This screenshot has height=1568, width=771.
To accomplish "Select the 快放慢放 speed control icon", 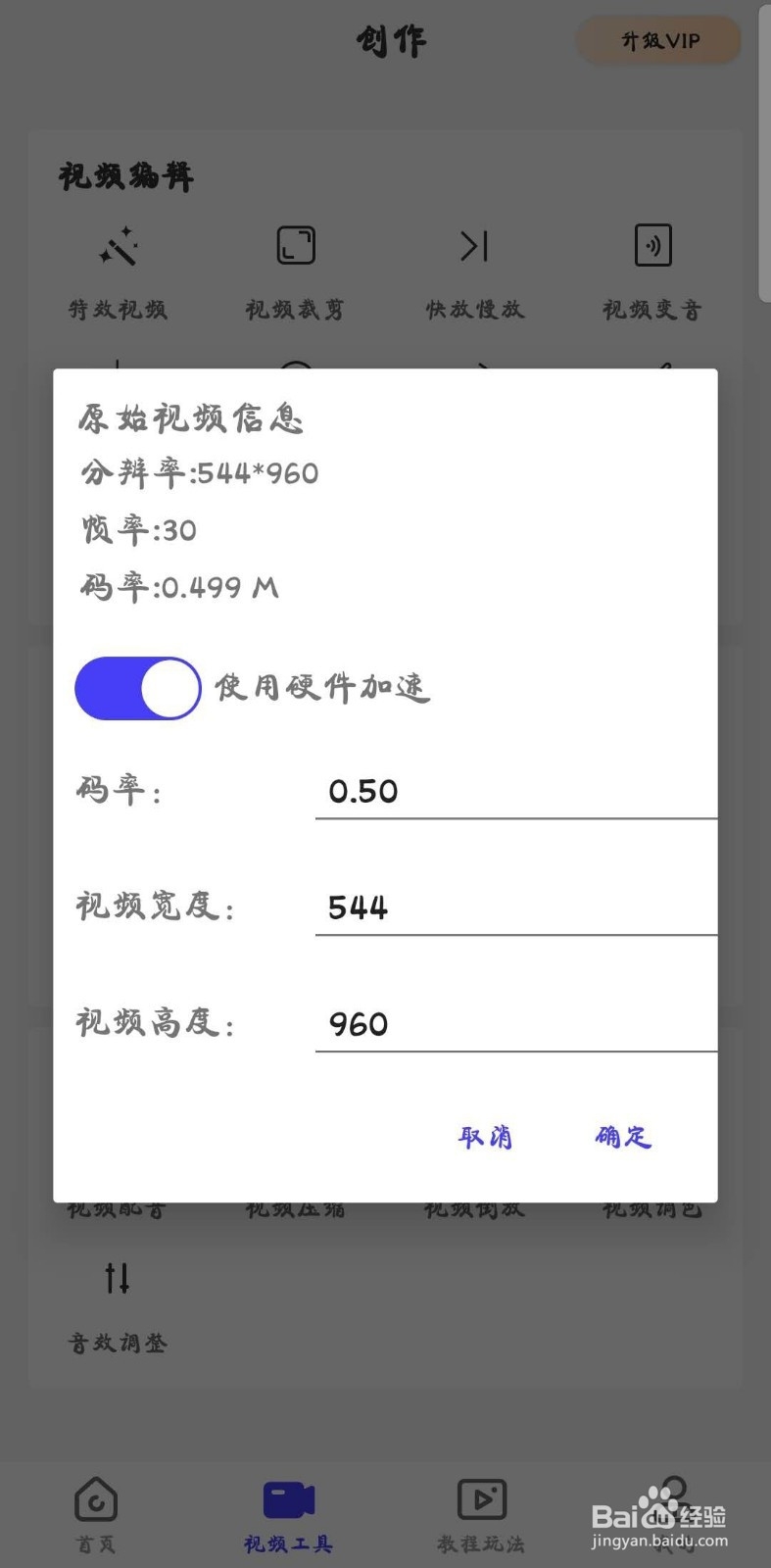I will point(473,245).
